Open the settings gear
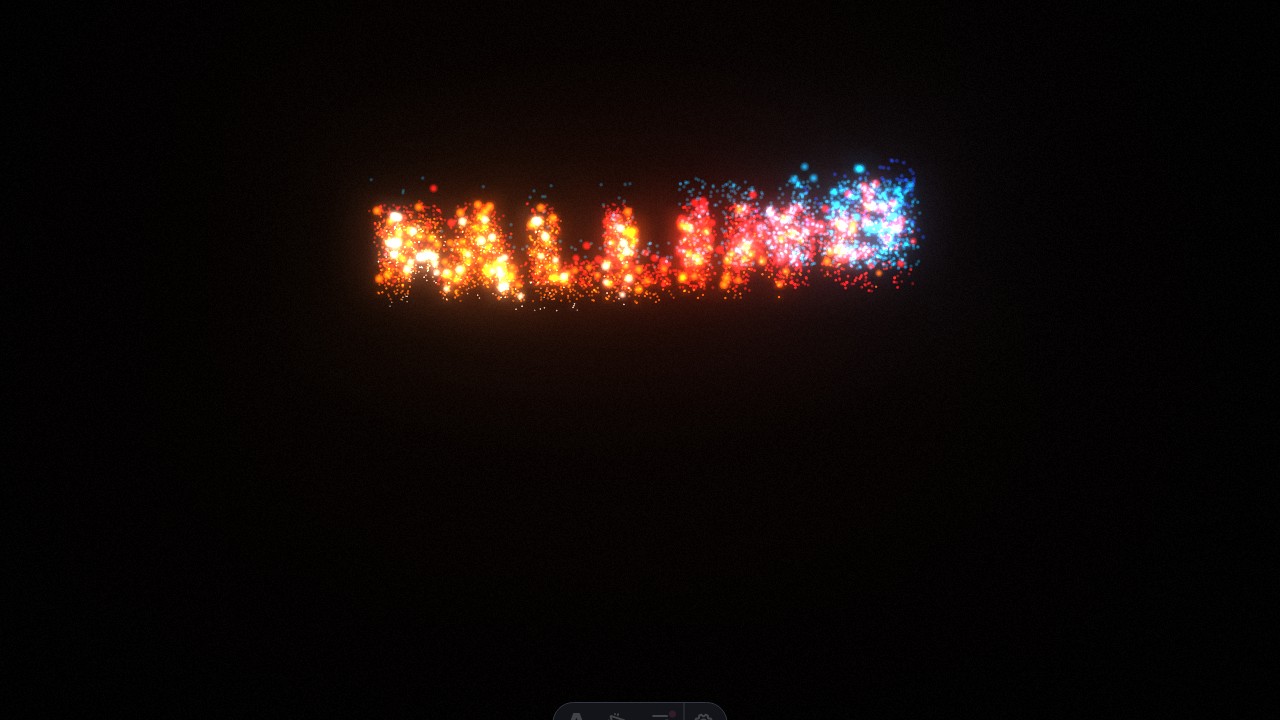 pyautogui.click(x=703, y=716)
